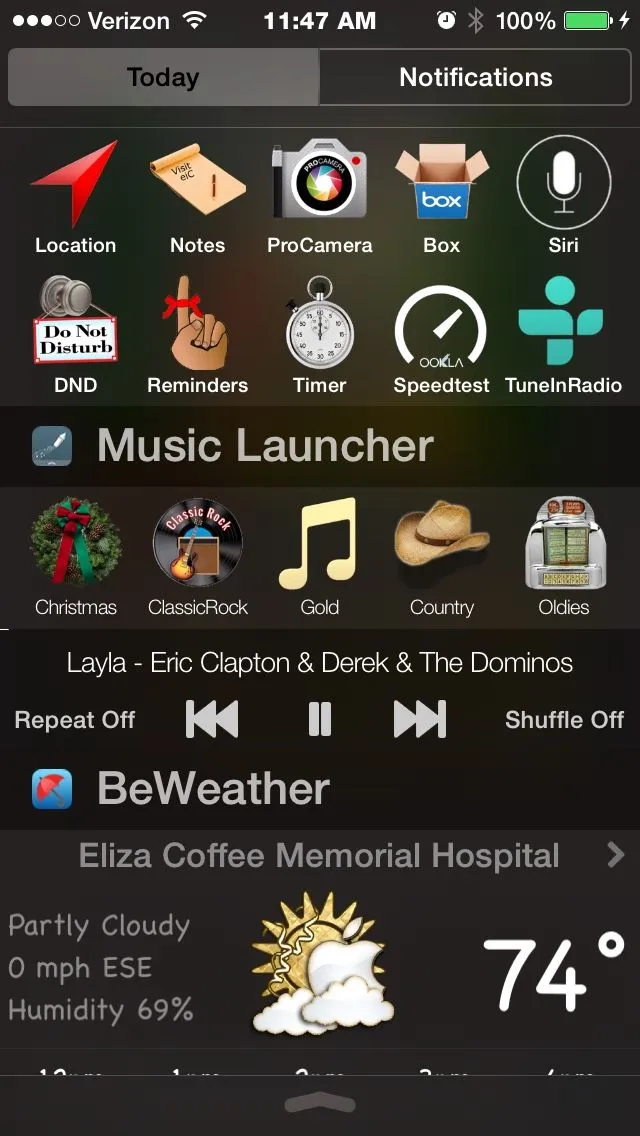
Task: Play the ClassicRock playlist
Action: [x=197, y=555]
